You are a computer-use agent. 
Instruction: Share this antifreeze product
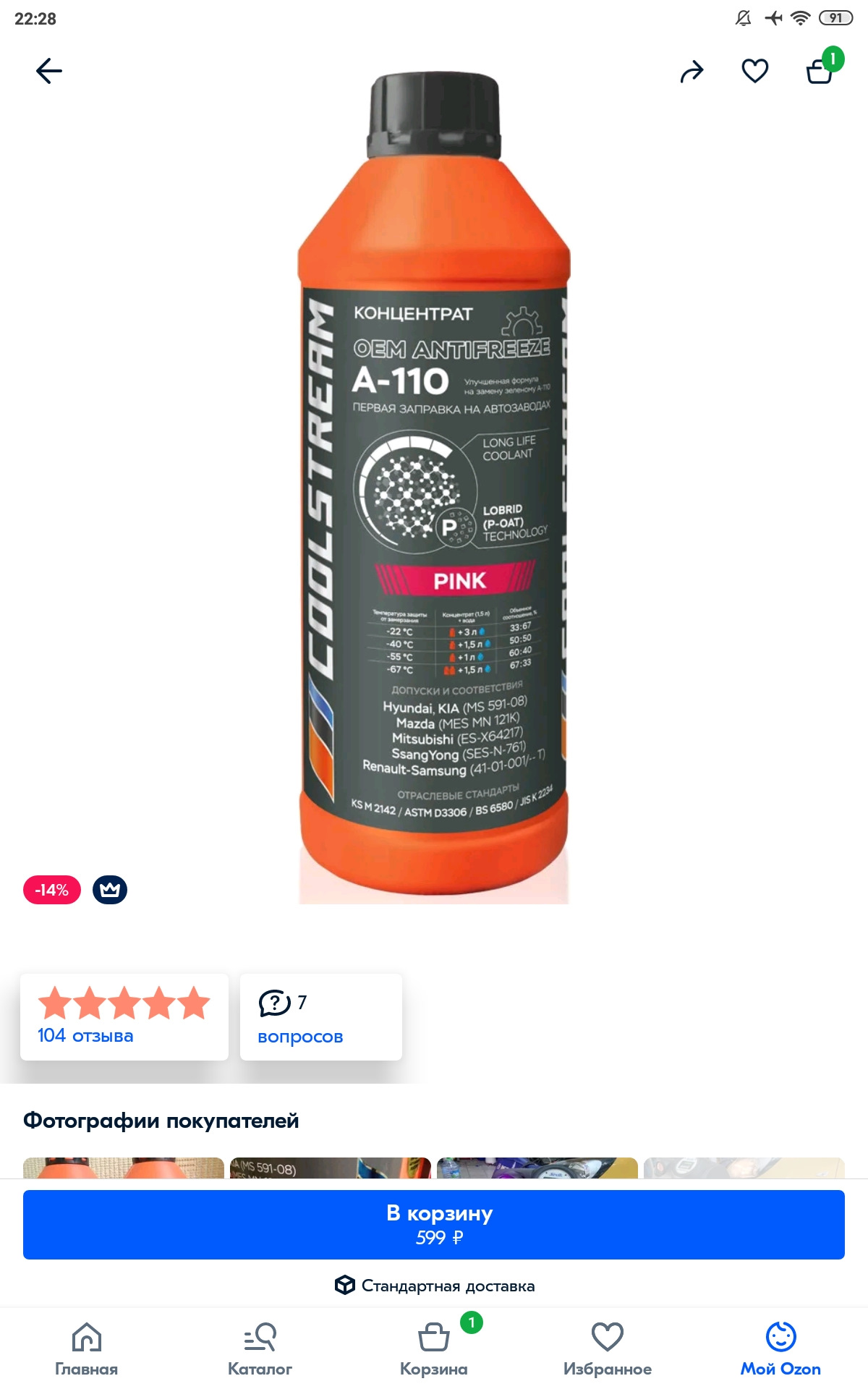pos(692,71)
